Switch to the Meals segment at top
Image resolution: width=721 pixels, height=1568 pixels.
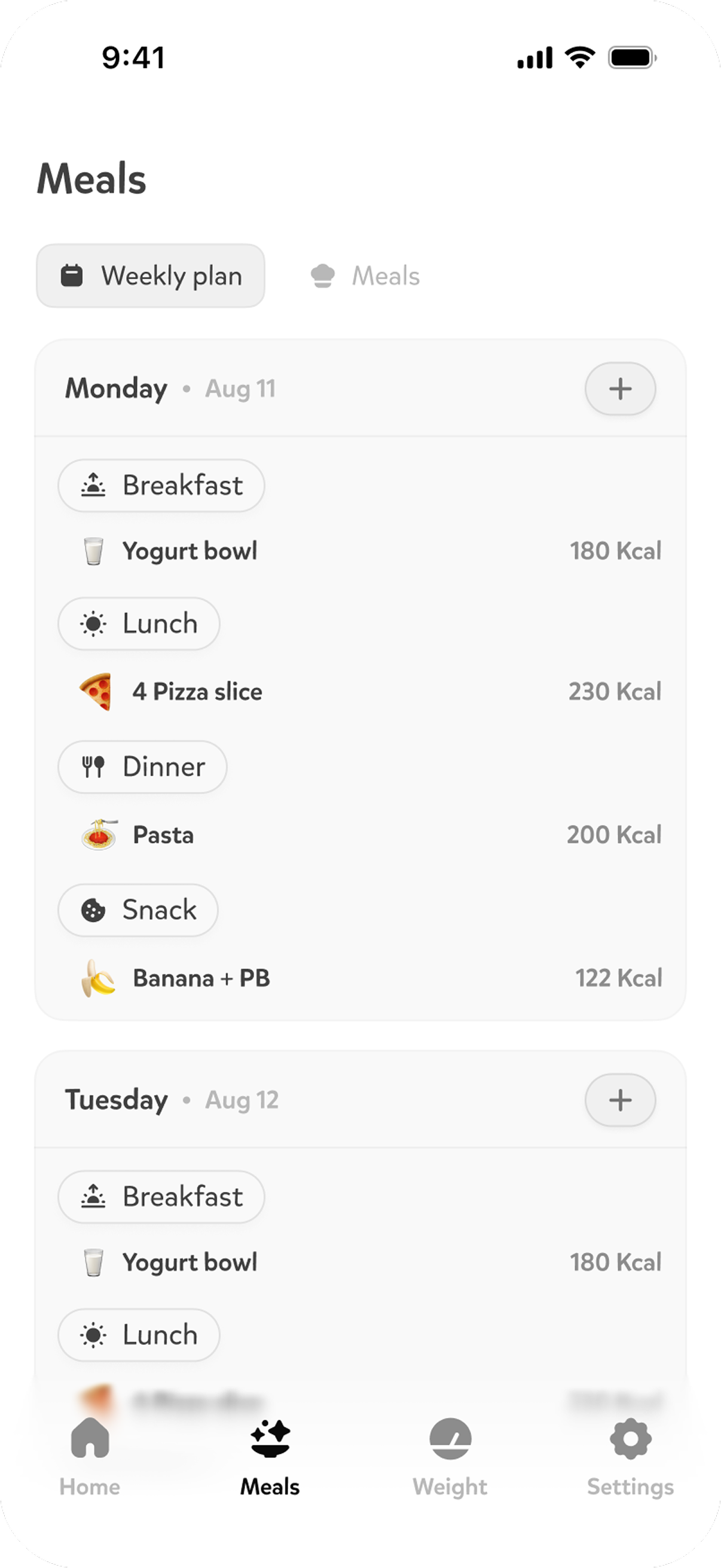[366, 276]
